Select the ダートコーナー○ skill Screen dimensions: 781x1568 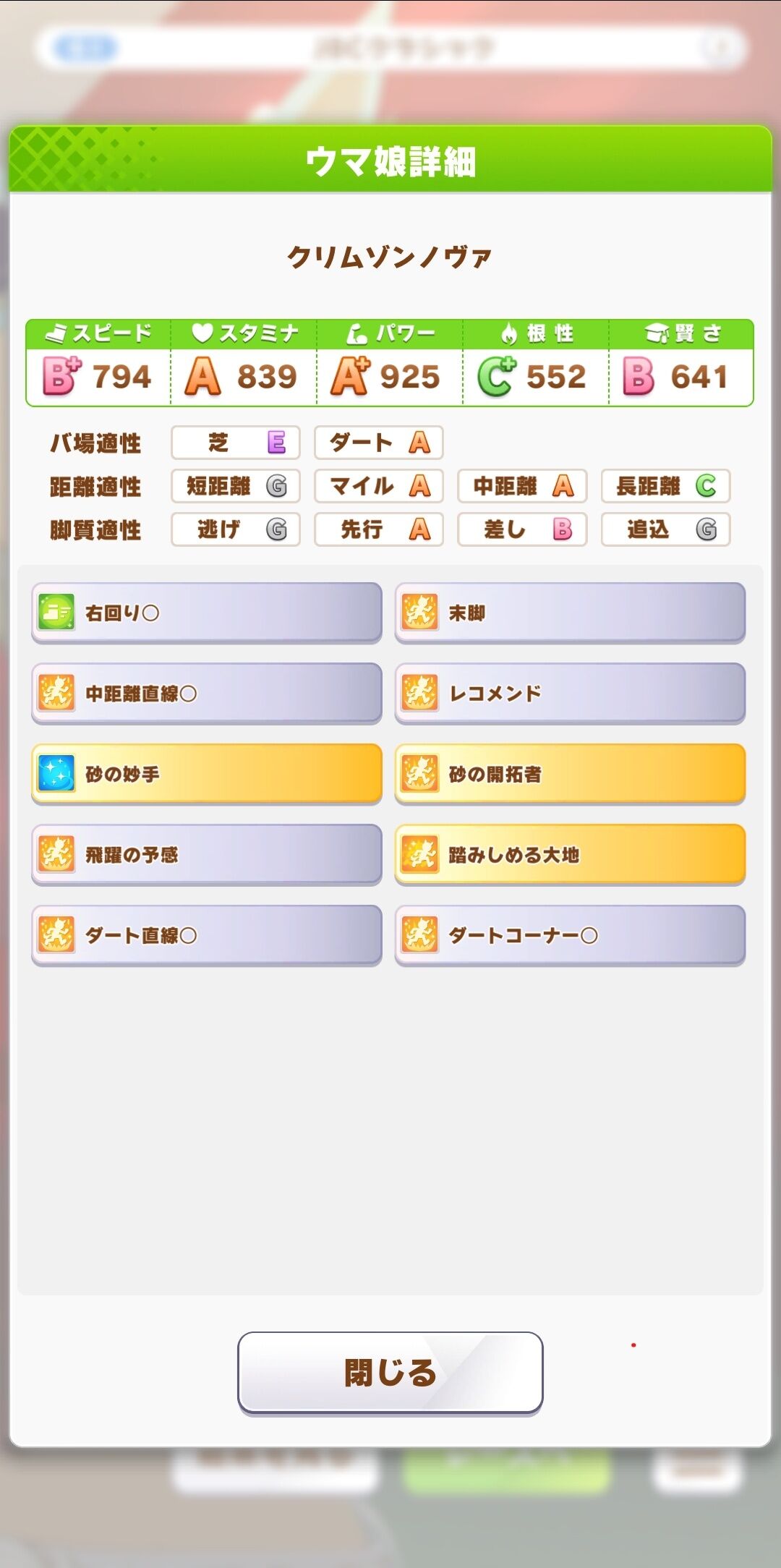pyautogui.click(x=570, y=935)
